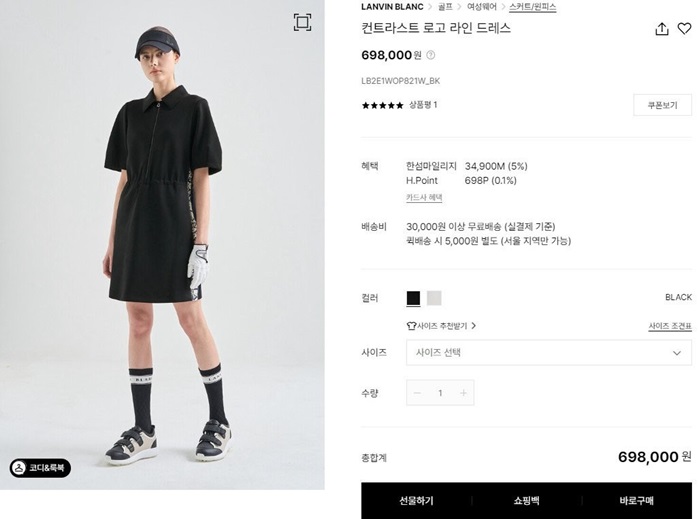This screenshot has height=519, width=700.
Task: Expand the 사이즈 선택 dropdown
Action: click(548, 353)
